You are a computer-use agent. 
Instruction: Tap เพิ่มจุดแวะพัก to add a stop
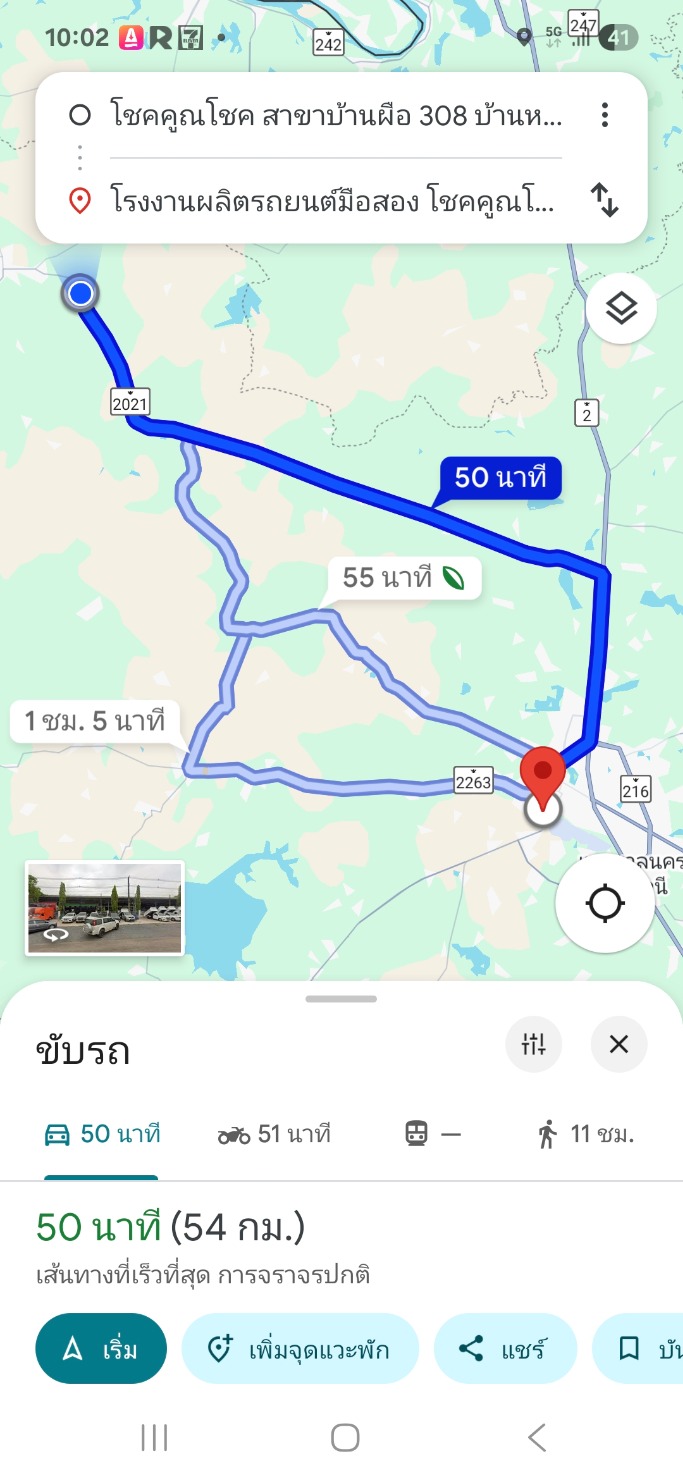[300, 1349]
